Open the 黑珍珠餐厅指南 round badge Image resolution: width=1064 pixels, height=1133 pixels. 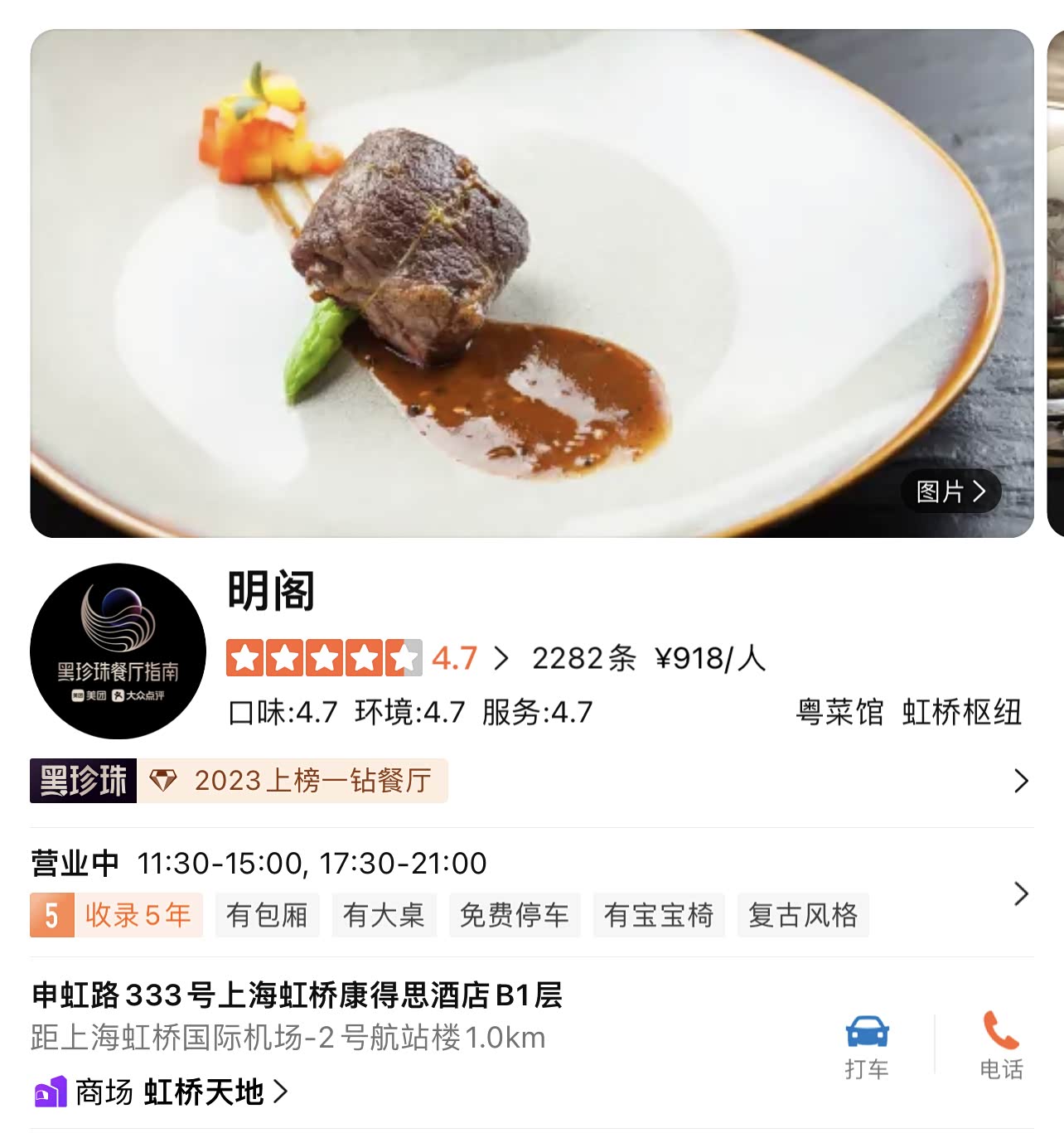(x=118, y=651)
